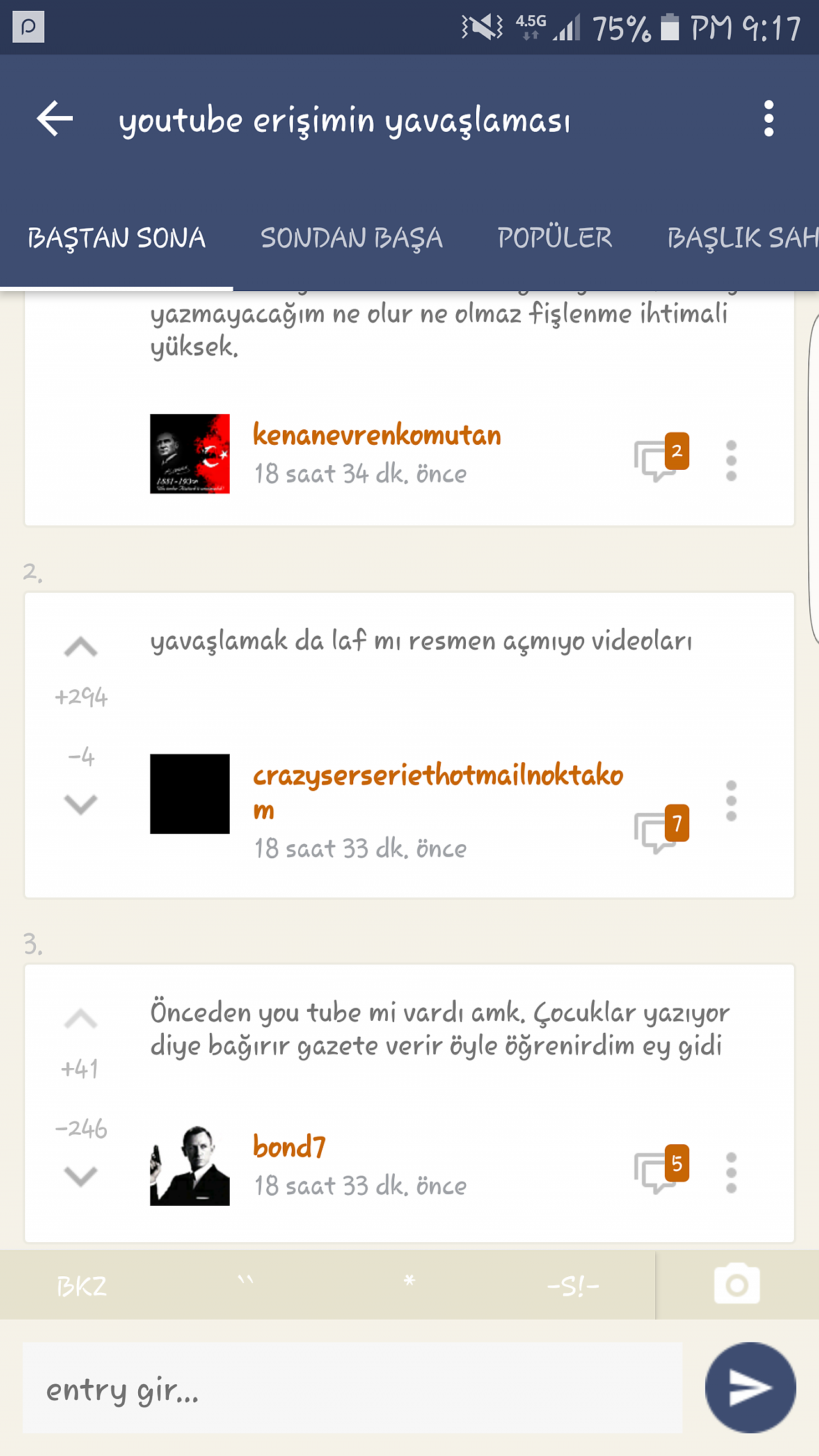
Task: Downvote bond7's entry
Action: point(81,1176)
